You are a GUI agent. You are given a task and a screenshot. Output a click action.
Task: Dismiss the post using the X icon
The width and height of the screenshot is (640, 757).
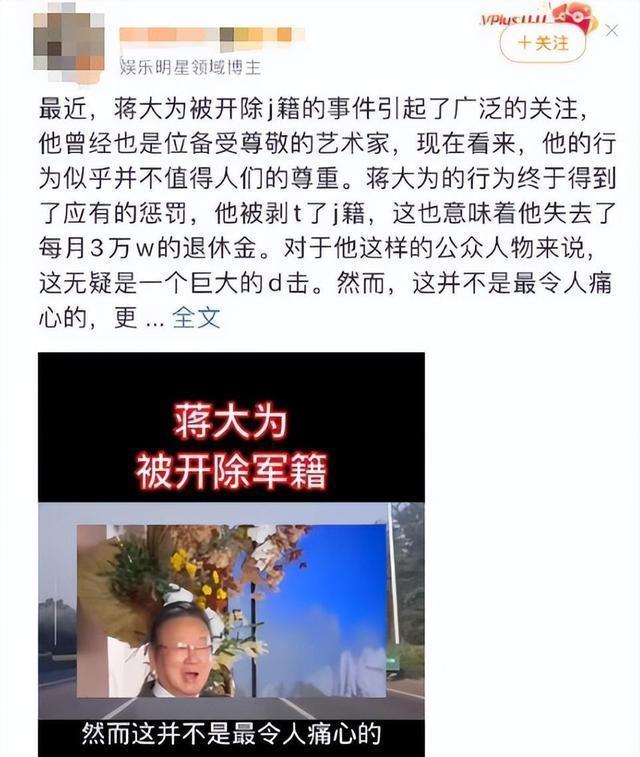612,30
